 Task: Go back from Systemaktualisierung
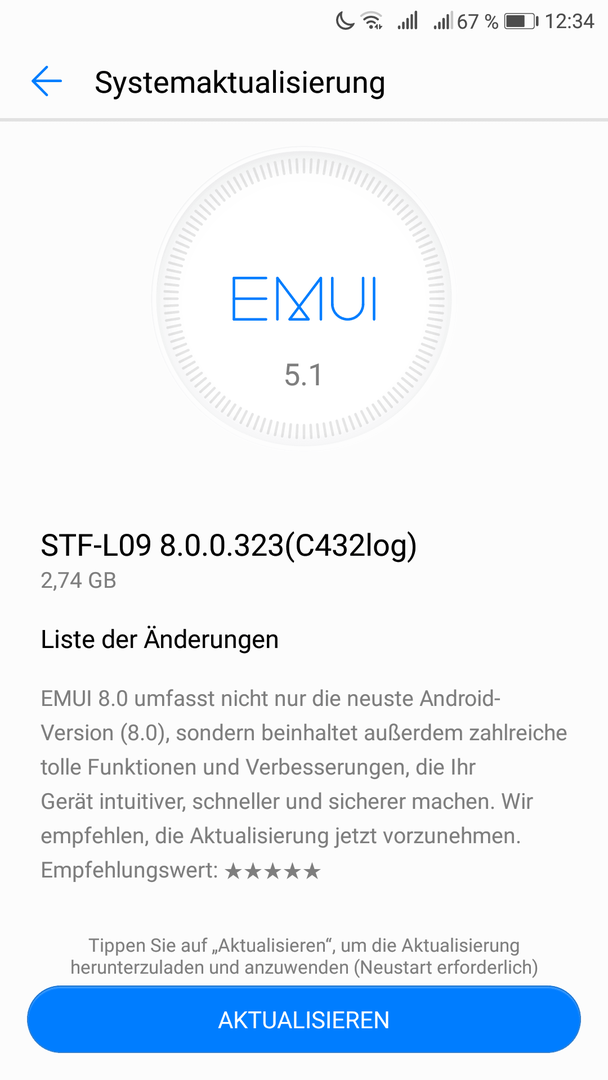[47, 81]
